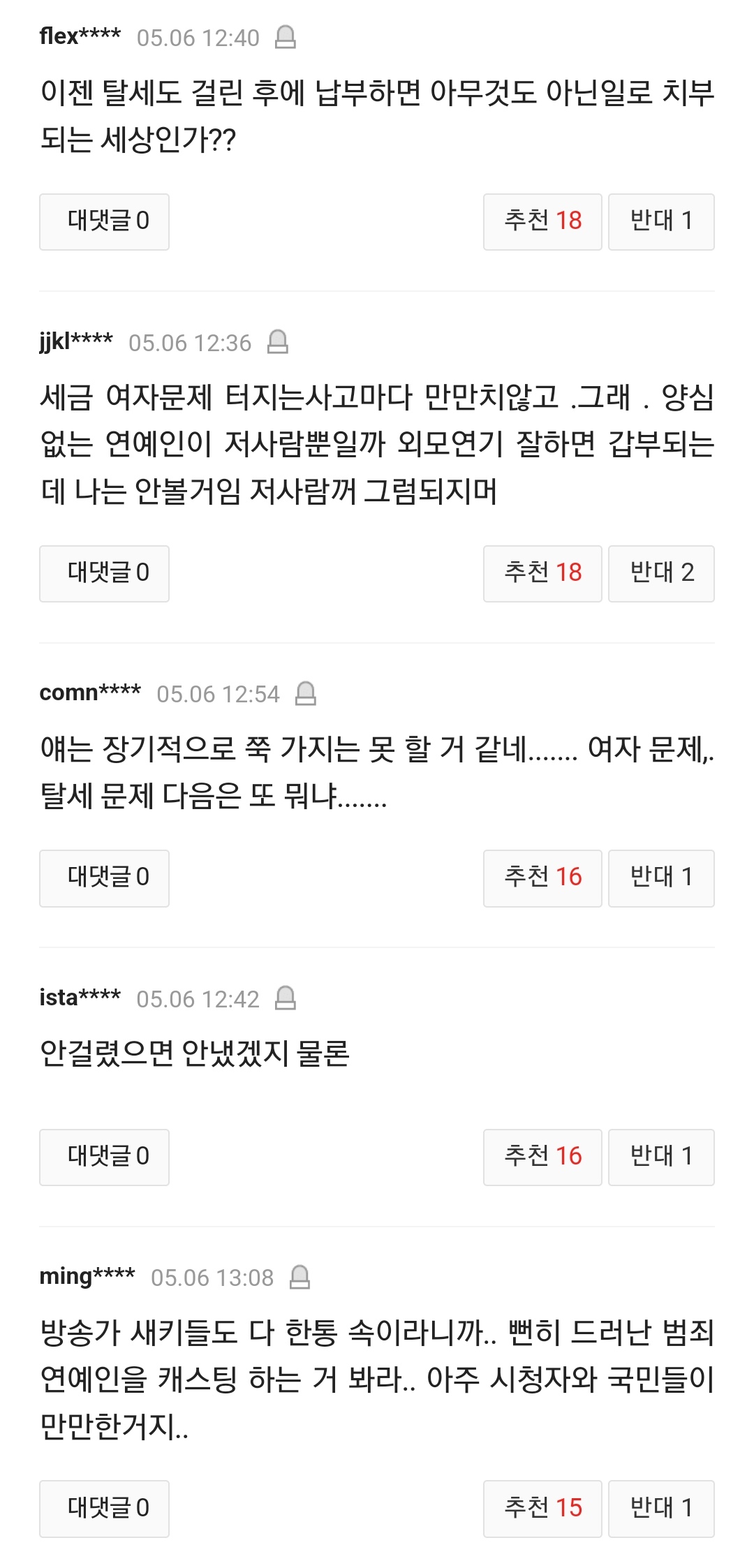Image resolution: width=754 pixels, height=1568 pixels.
Task: Open replies under ming**** comment
Action: pyautogui.click(x=104, y=1509)
